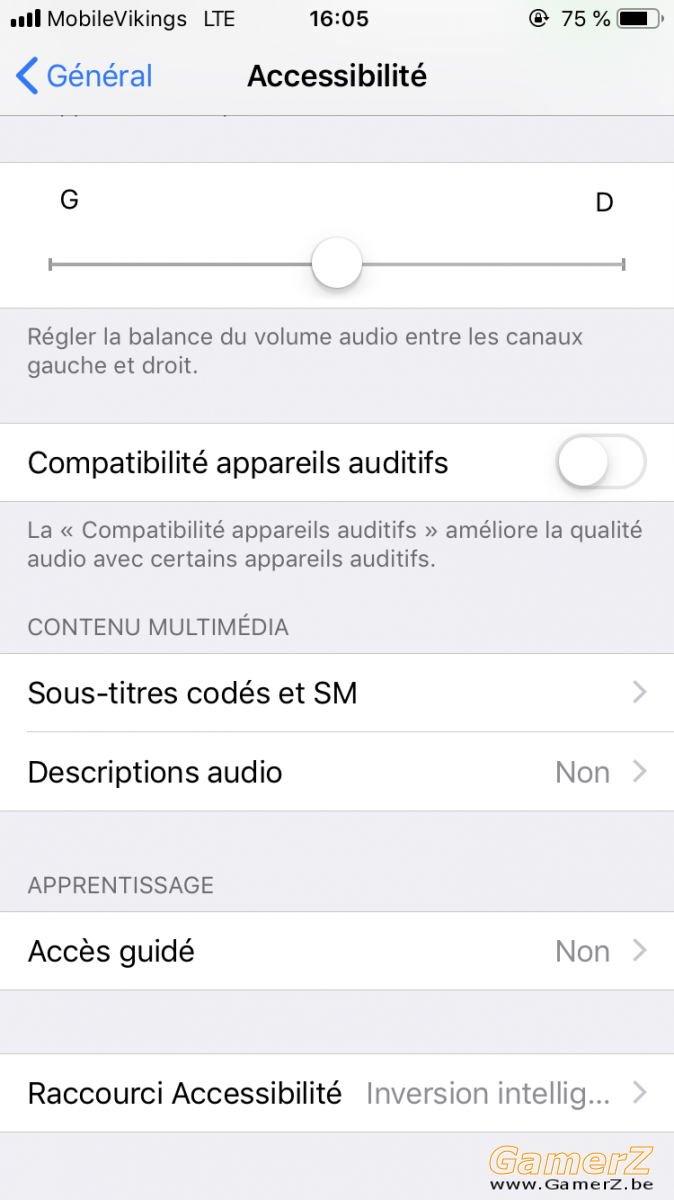Open Accès guidé settings
Viewport: 674px width, 1200px height.
(x=337, y=951)
